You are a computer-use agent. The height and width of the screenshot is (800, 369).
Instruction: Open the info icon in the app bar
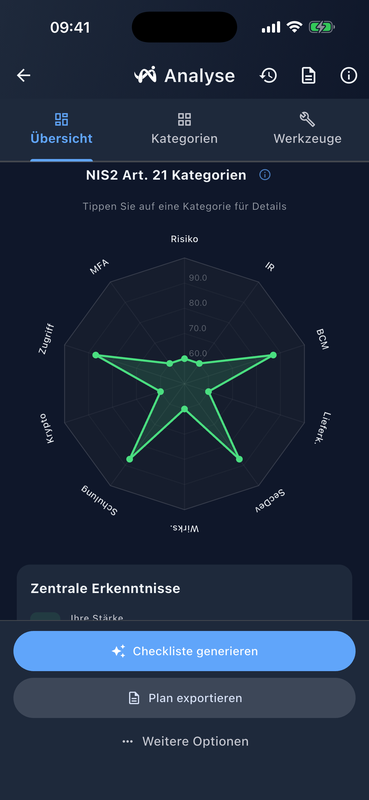(x=349, y=76)
